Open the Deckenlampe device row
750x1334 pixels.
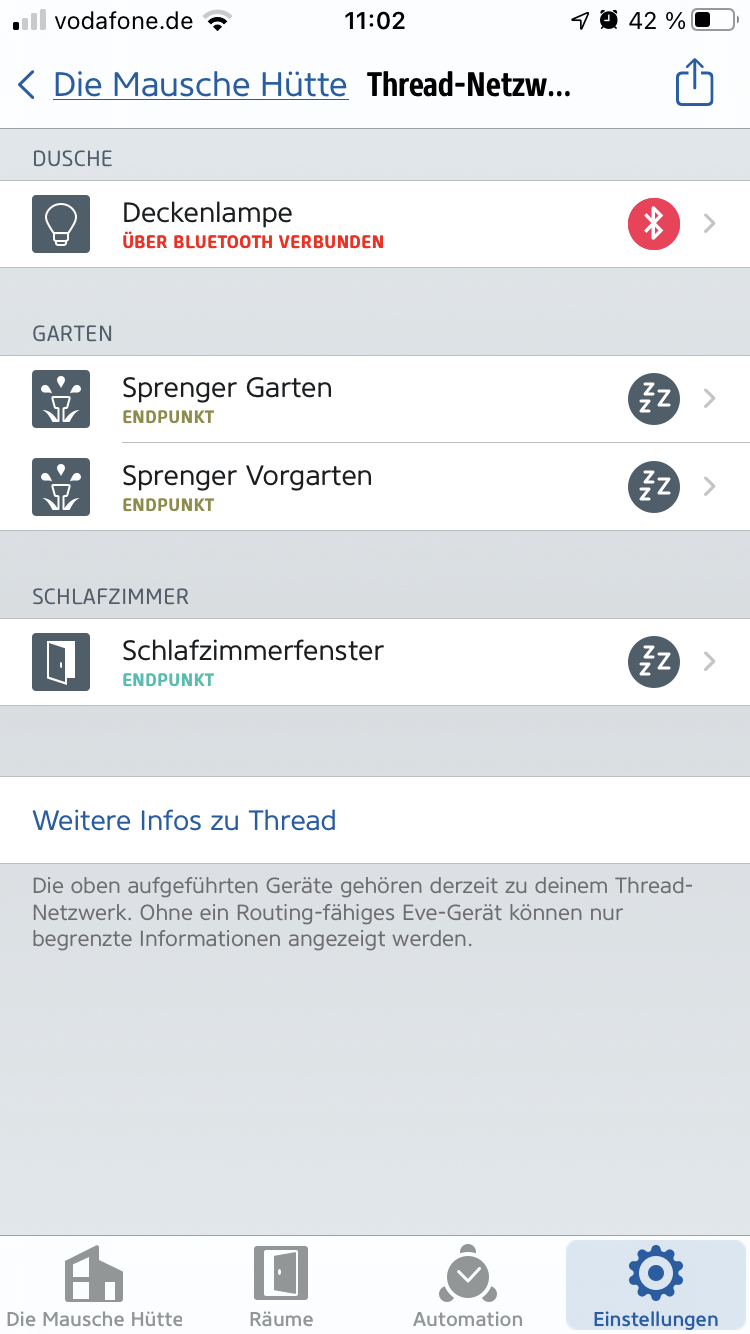click(x=374, y=224)
